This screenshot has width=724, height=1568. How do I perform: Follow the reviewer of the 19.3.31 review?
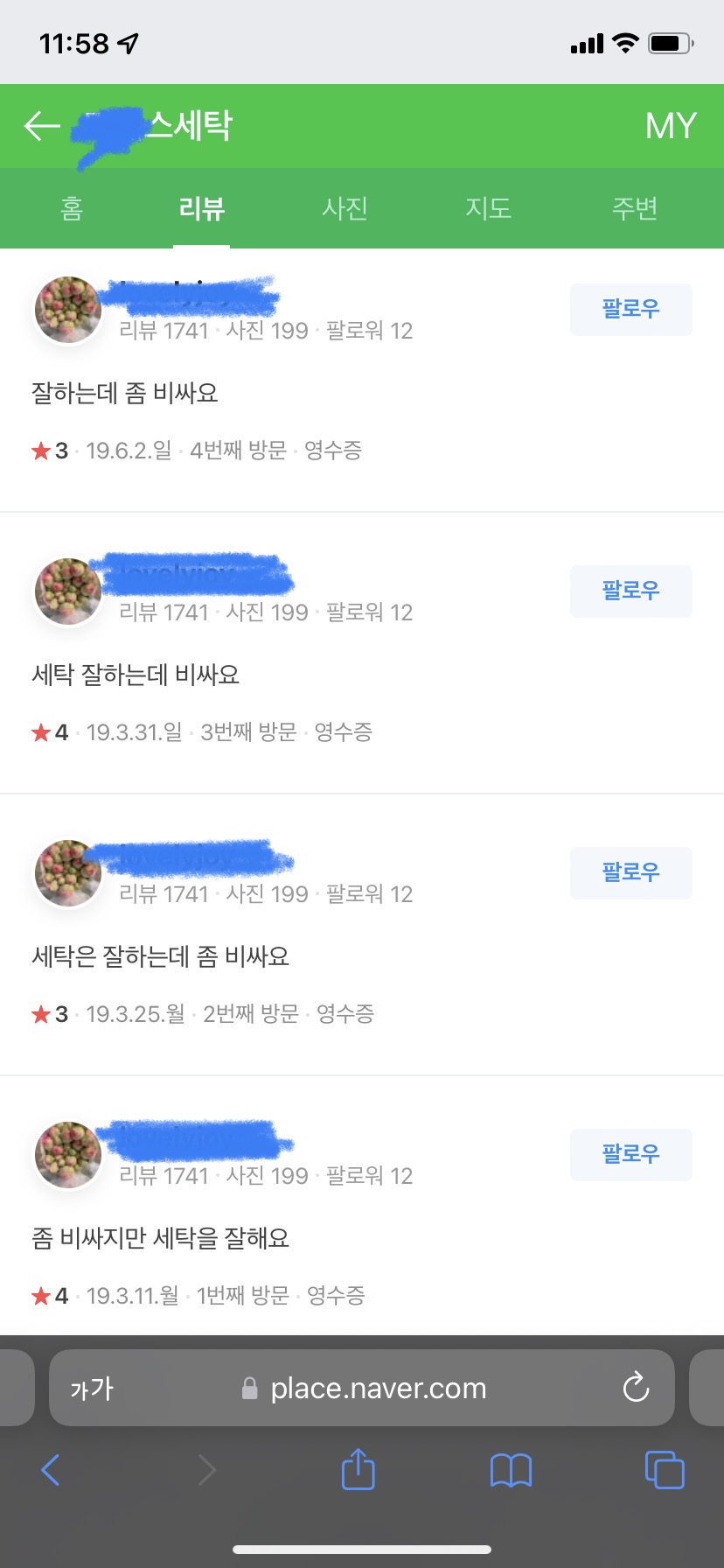(631, 591)
